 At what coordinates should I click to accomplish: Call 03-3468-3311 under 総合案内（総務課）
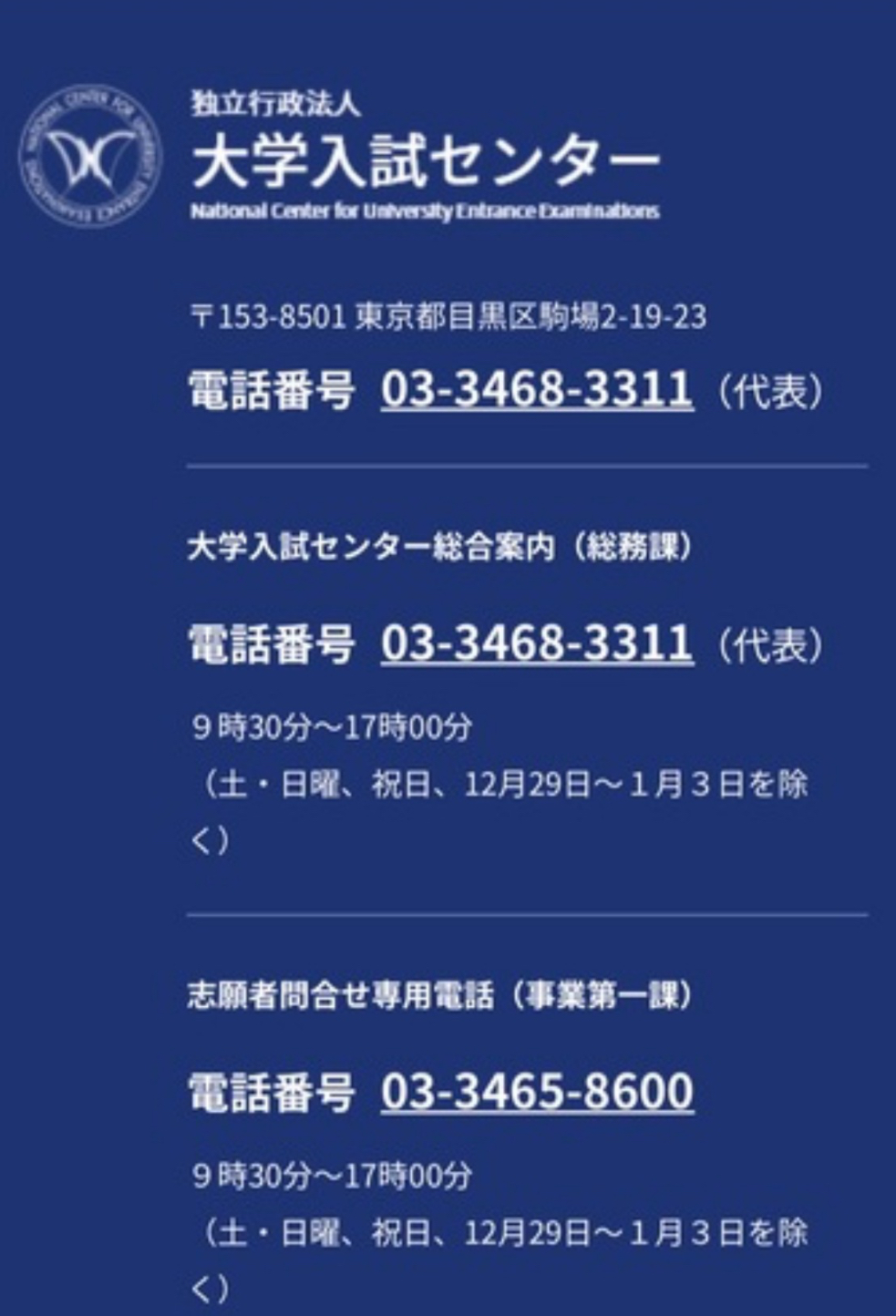point(536,643)
